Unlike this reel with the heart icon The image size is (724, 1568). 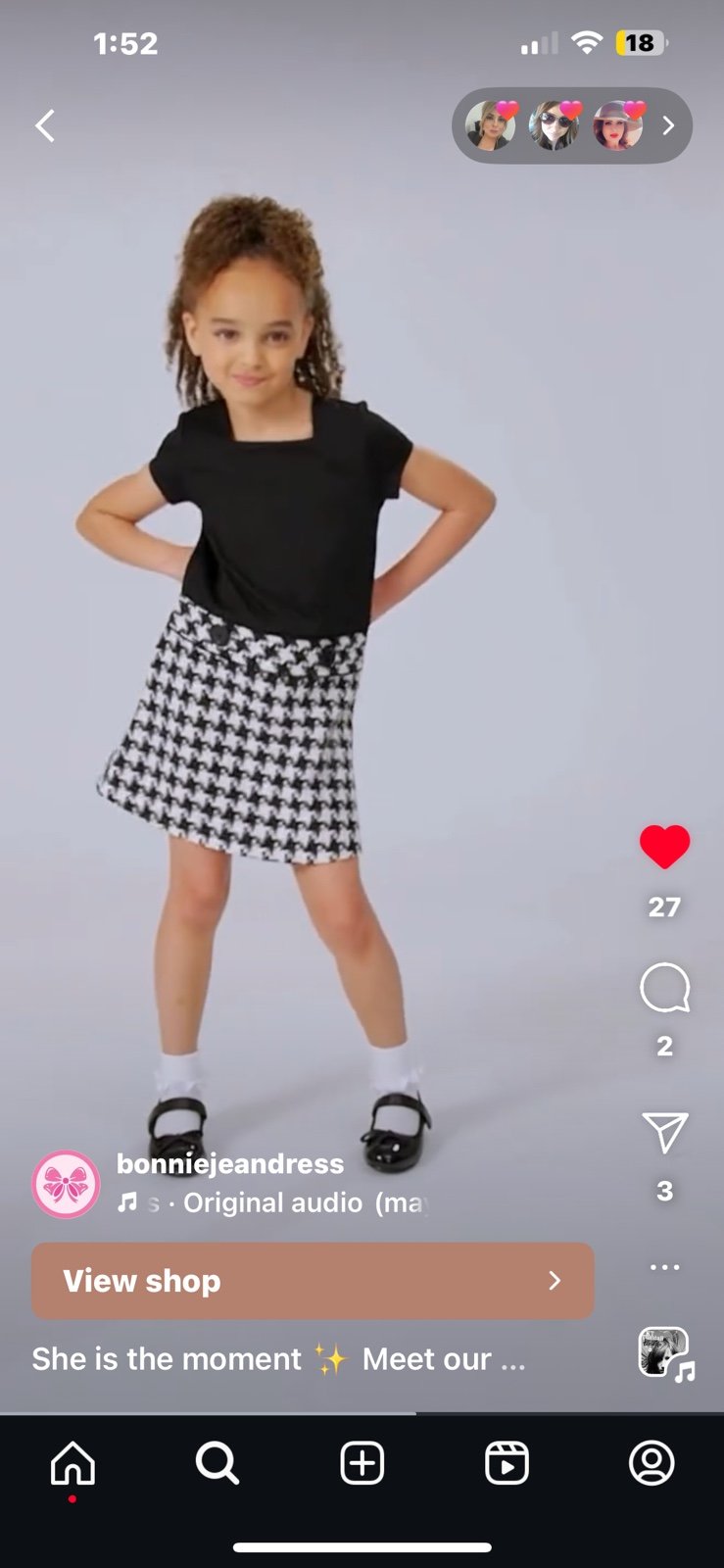pyautogui.click(x=664, y=847)
